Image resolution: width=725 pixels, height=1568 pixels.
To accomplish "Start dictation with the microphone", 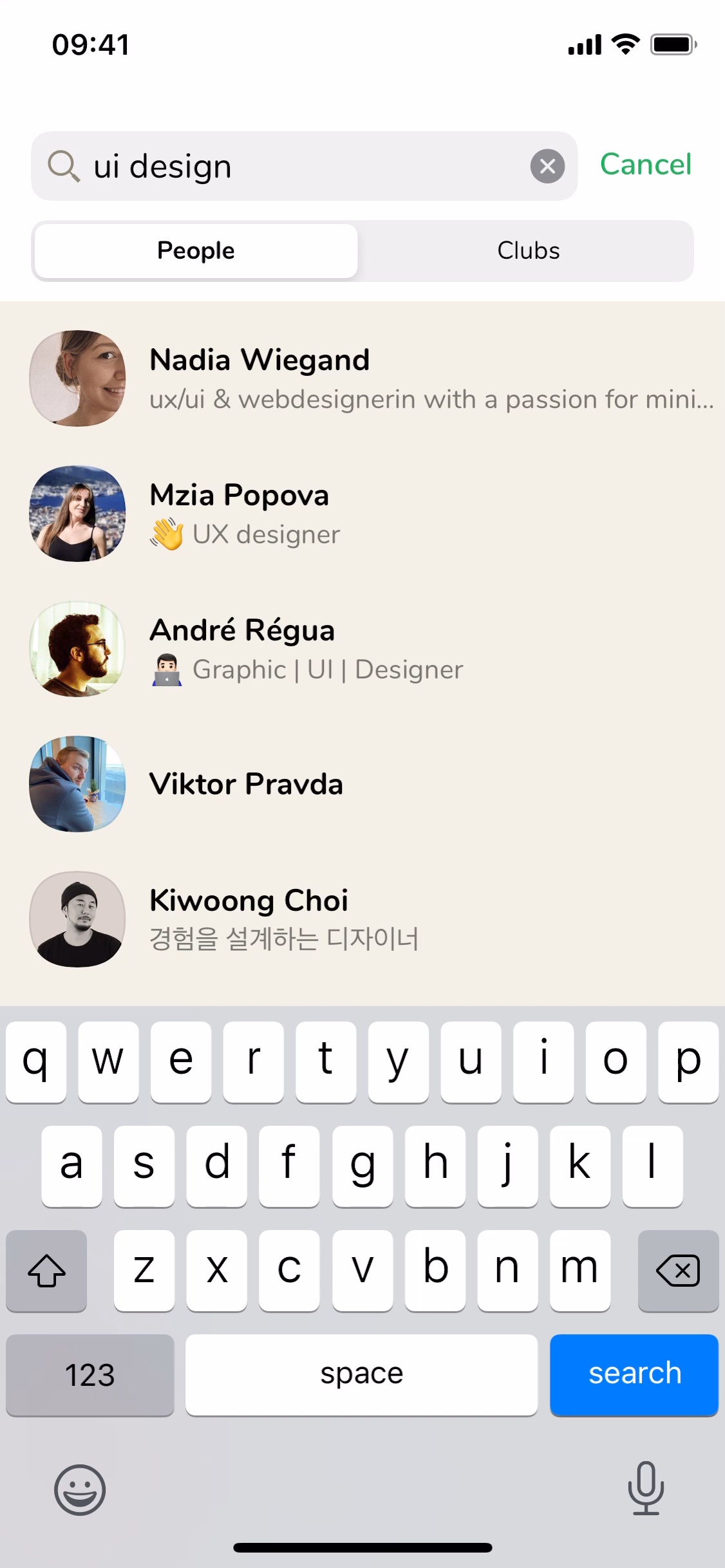I will 645,1488.
